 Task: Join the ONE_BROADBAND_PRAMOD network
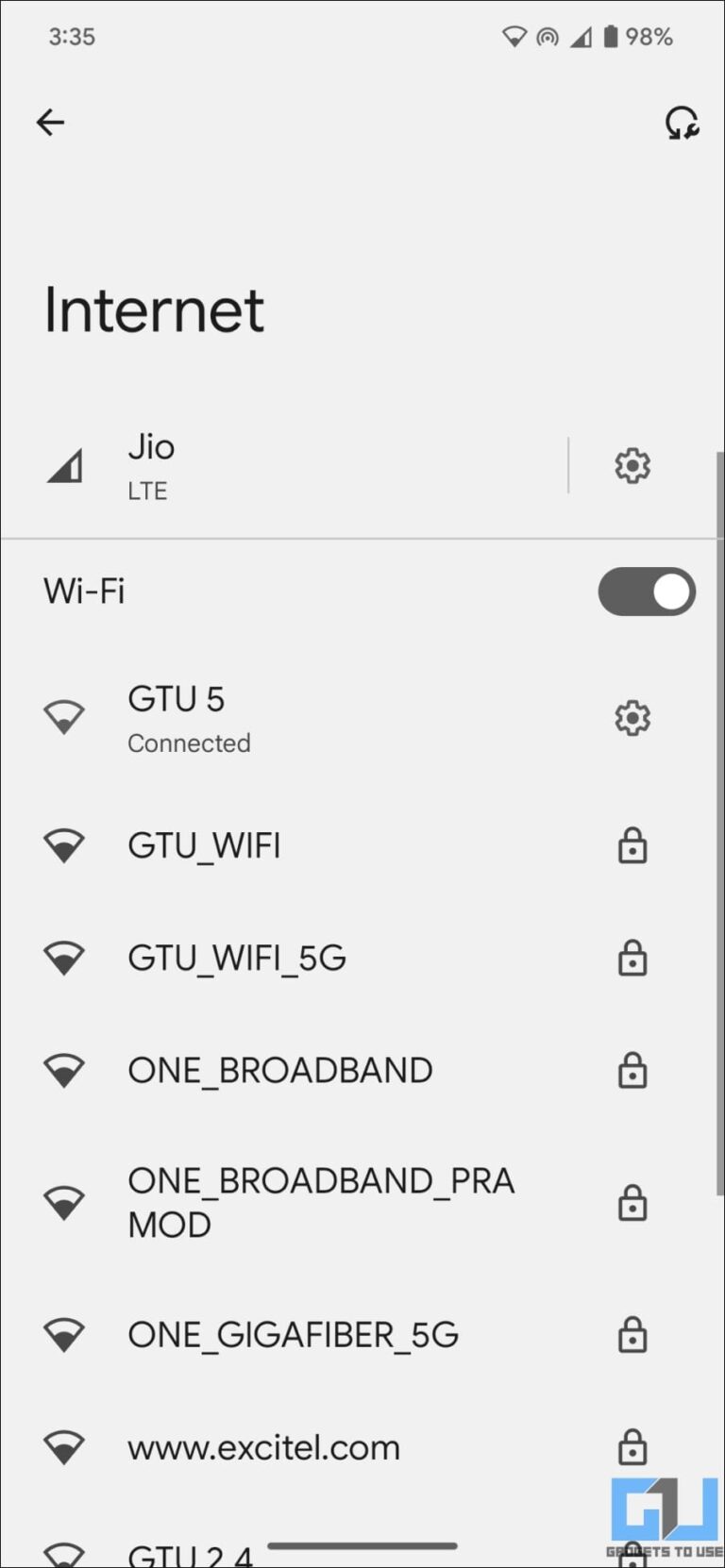point(321,1202)
